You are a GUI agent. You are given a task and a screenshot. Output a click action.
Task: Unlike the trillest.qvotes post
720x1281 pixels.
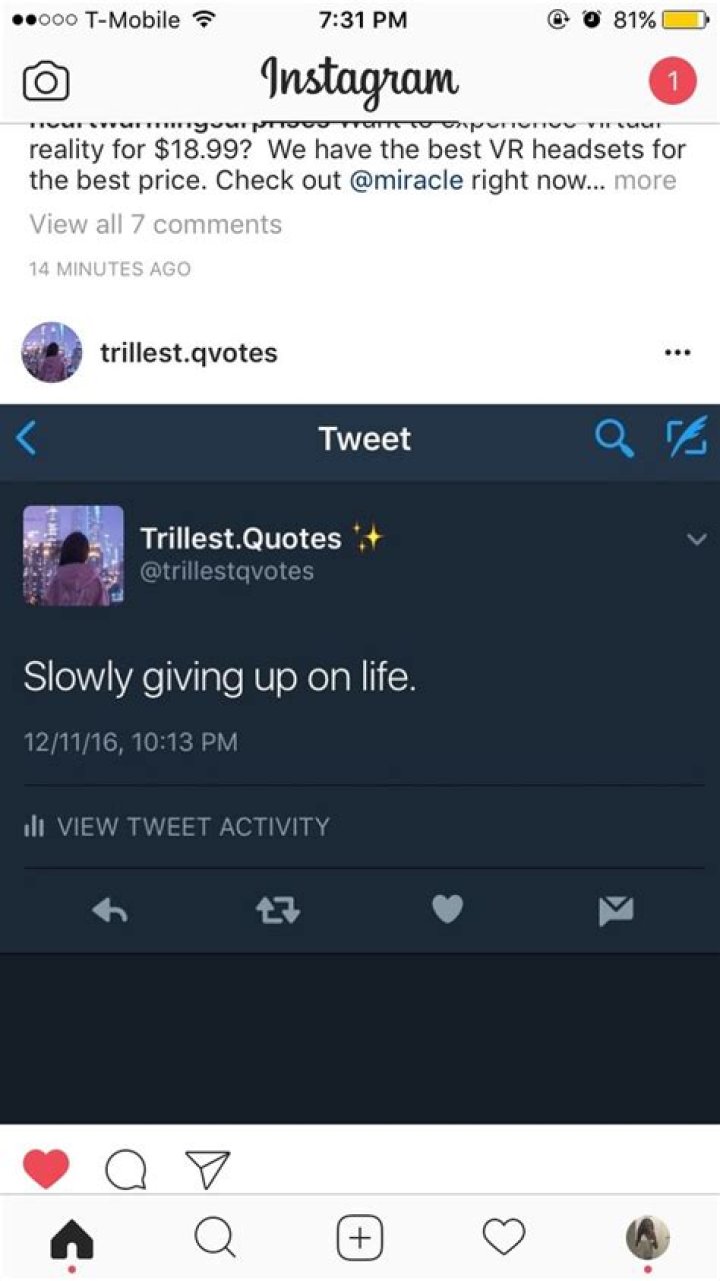[x=46, y=1167]
